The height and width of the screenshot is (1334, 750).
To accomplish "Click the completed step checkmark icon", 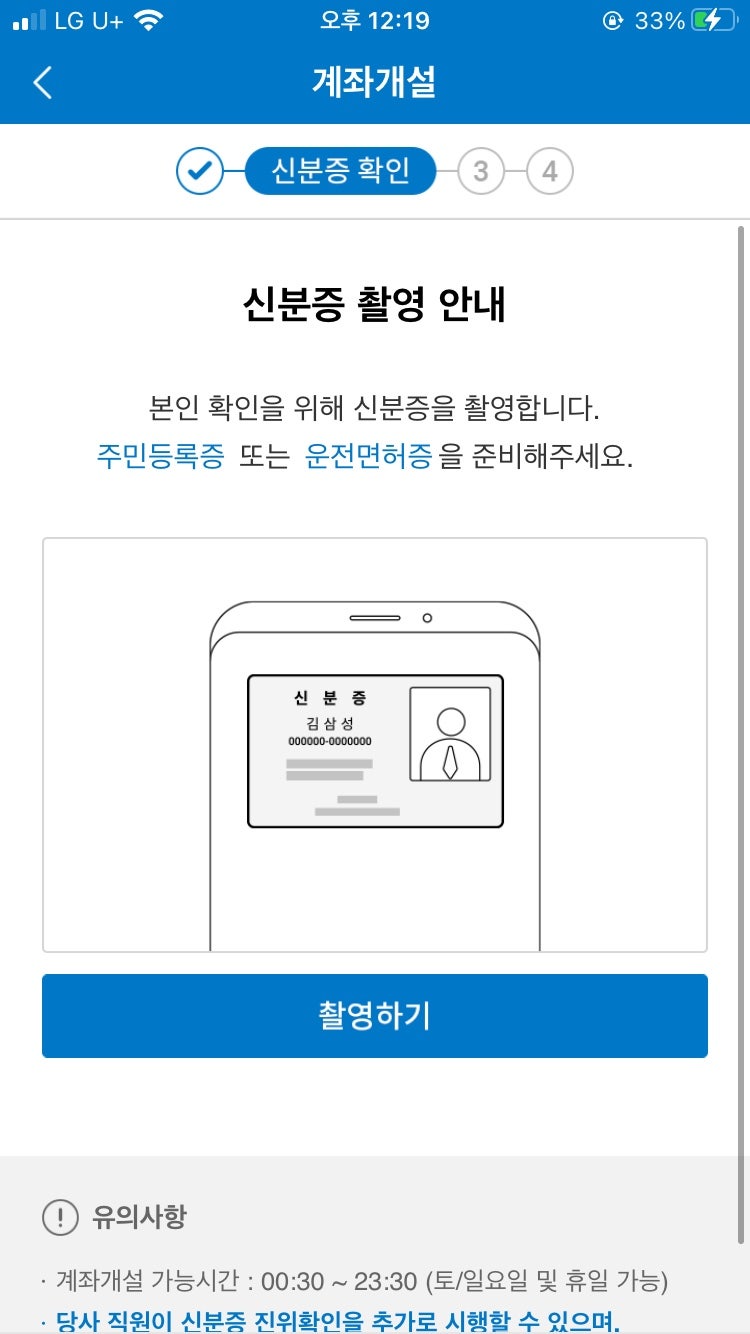I will coord(200,170).
